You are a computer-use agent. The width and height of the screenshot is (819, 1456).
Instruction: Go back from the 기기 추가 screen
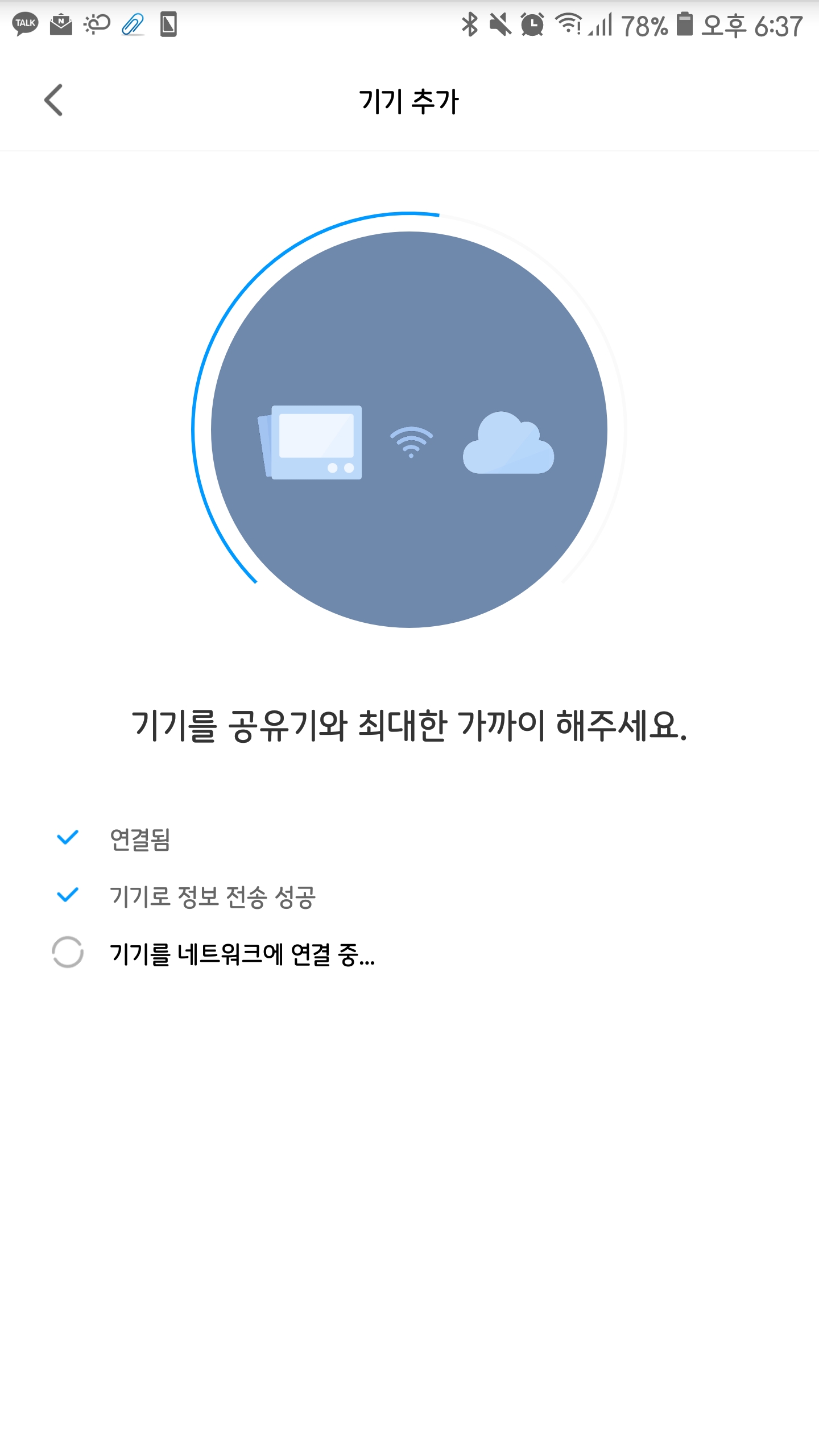click(53, 101)
